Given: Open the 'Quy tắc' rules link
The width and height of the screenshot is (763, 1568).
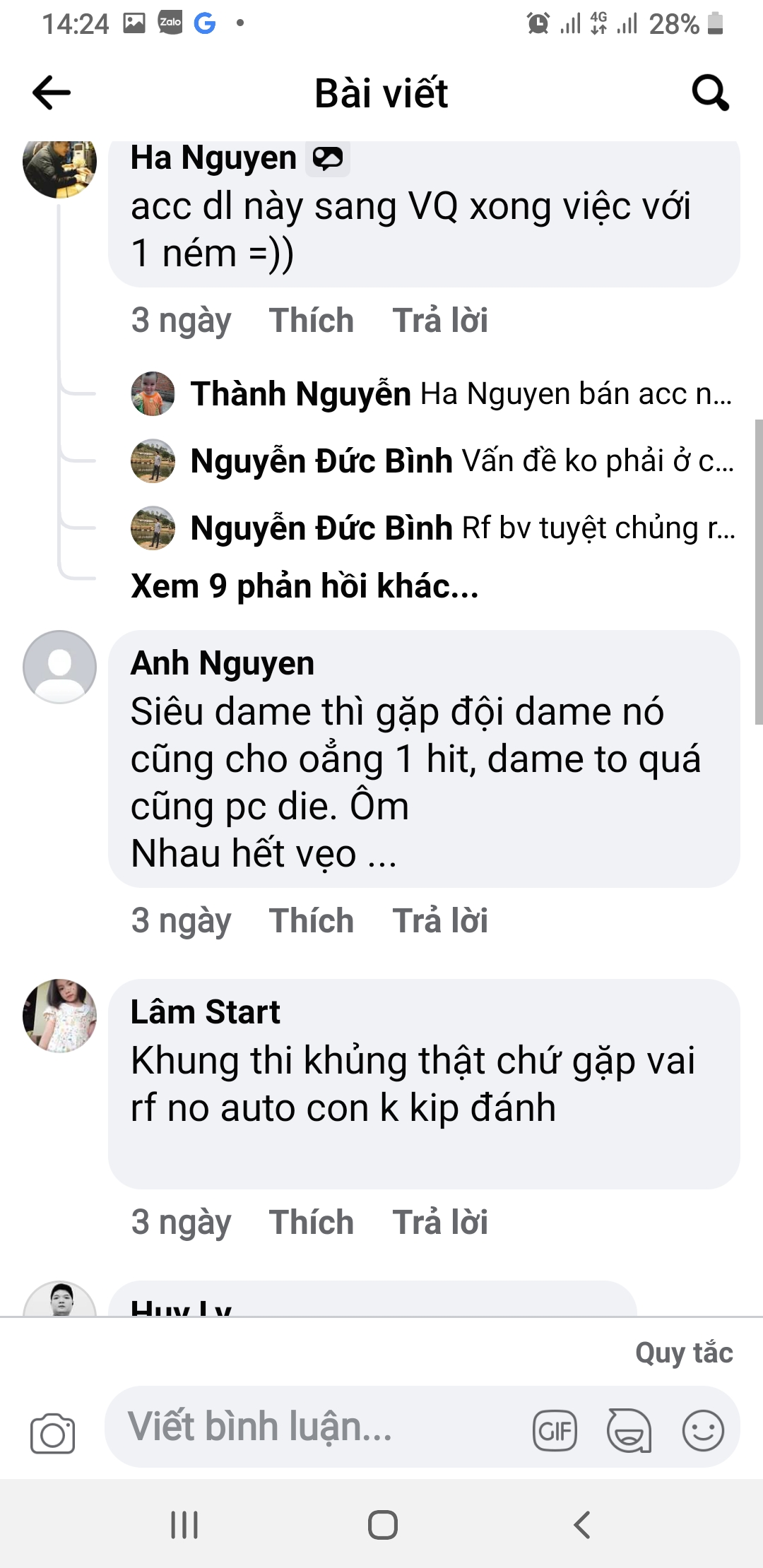Looking at the screenshot, I should tap(683, 1353).
